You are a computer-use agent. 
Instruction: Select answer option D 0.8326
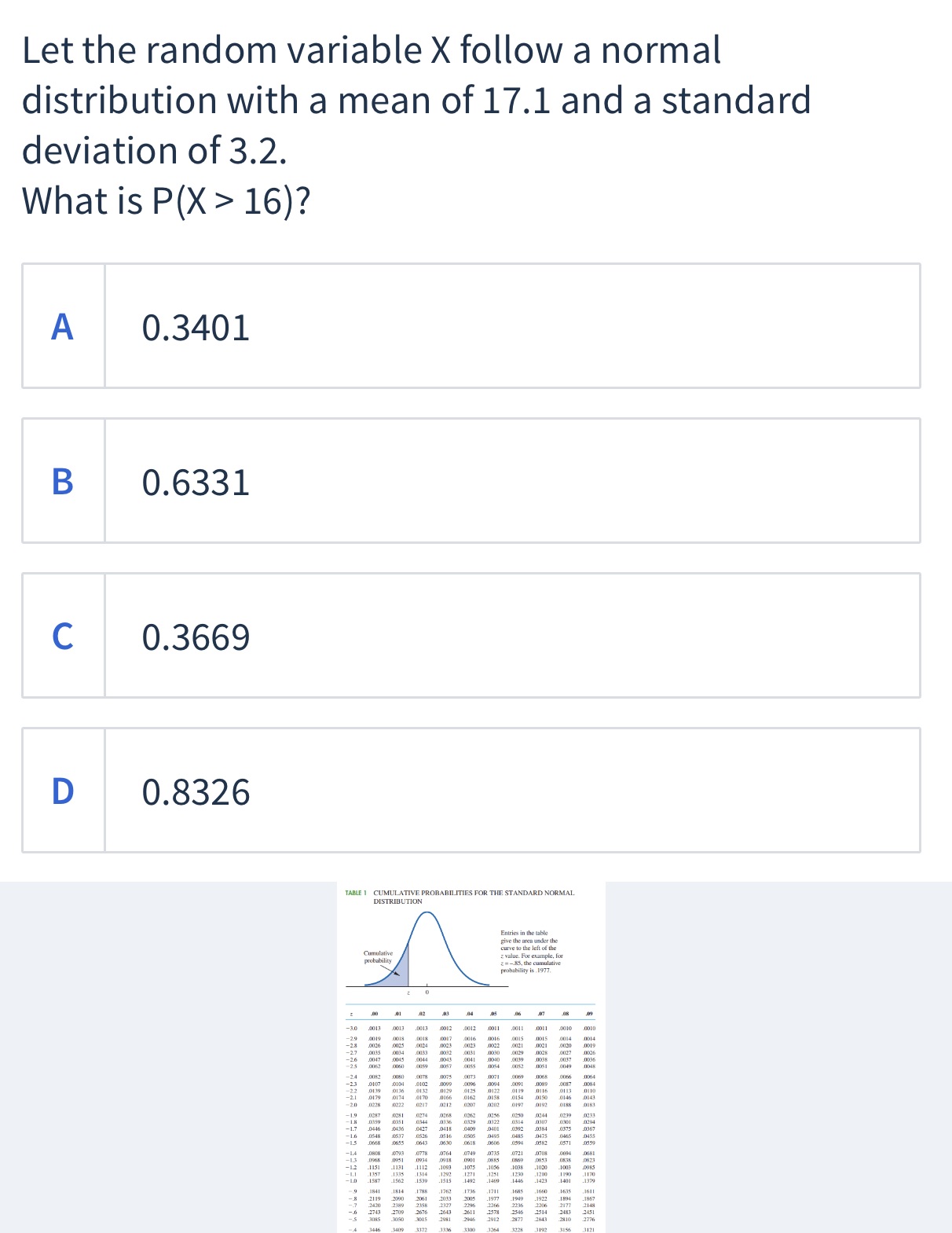(x=471, y=791)
